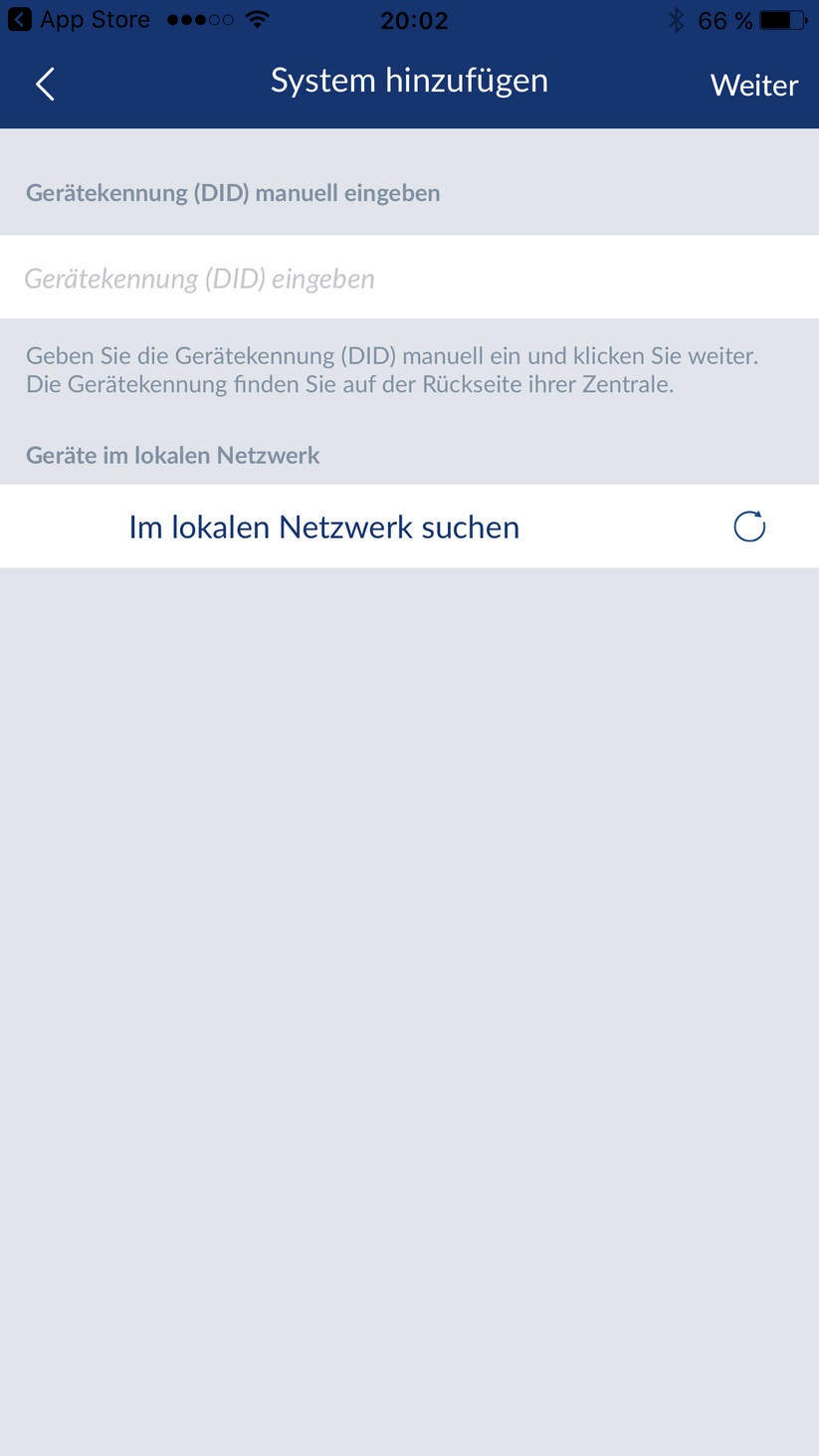Refresh the local network device search

tap(749, 526)
